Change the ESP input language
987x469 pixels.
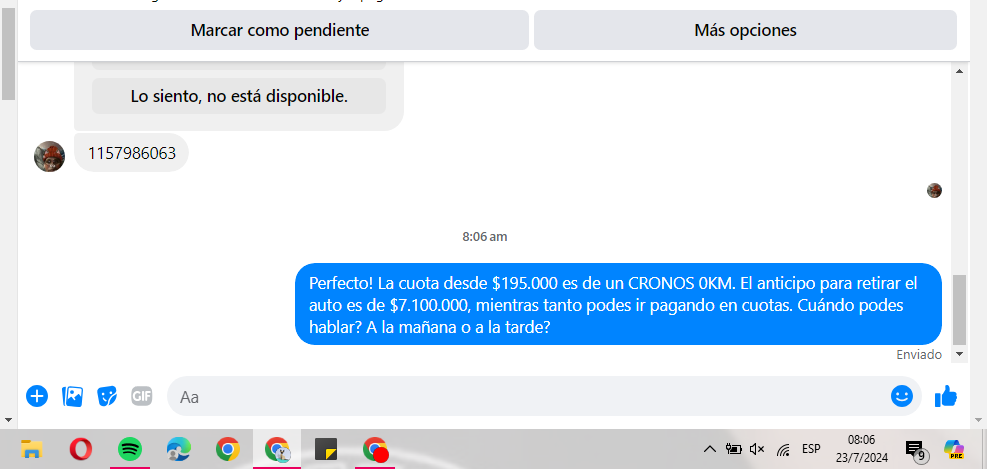(811, 449)
